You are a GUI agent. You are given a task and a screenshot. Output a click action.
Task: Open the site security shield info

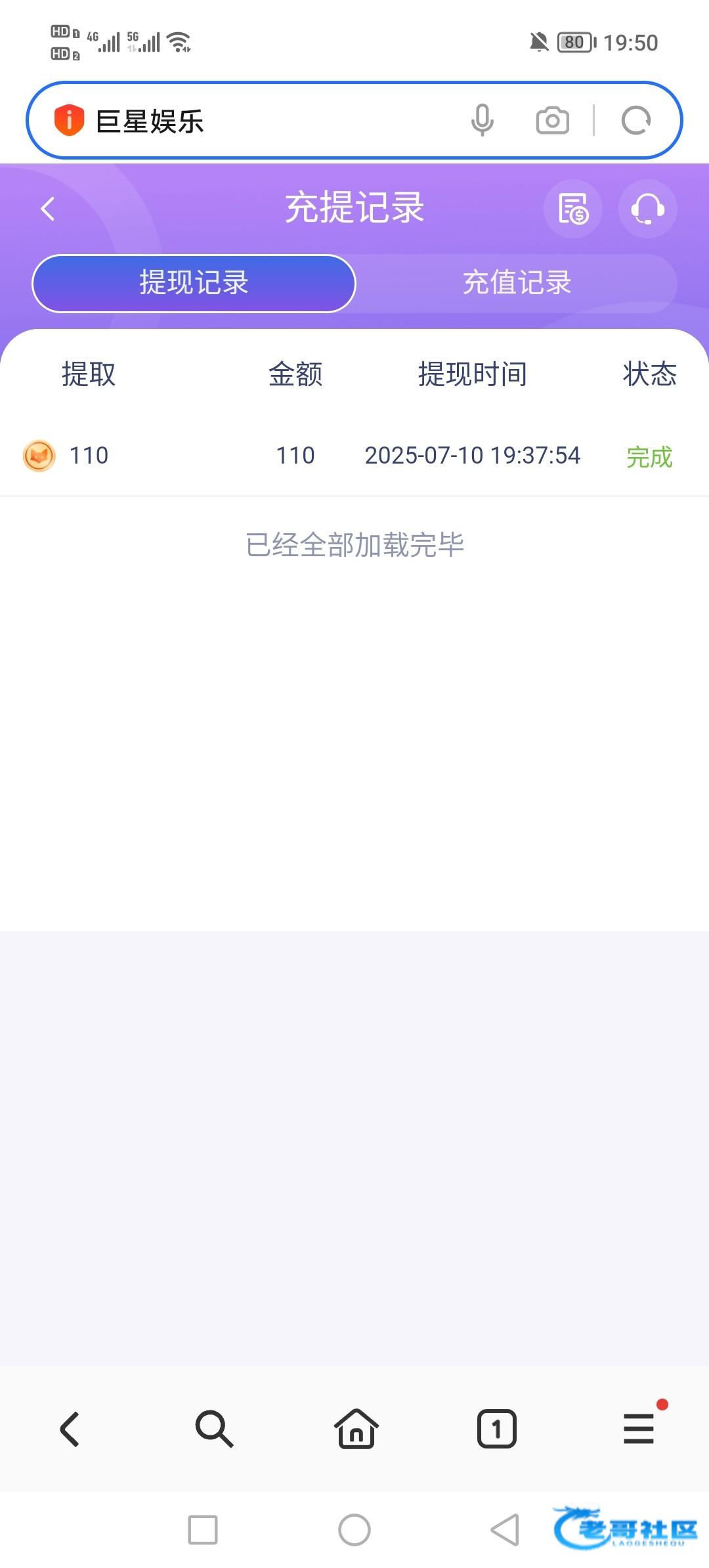point(69,121)
